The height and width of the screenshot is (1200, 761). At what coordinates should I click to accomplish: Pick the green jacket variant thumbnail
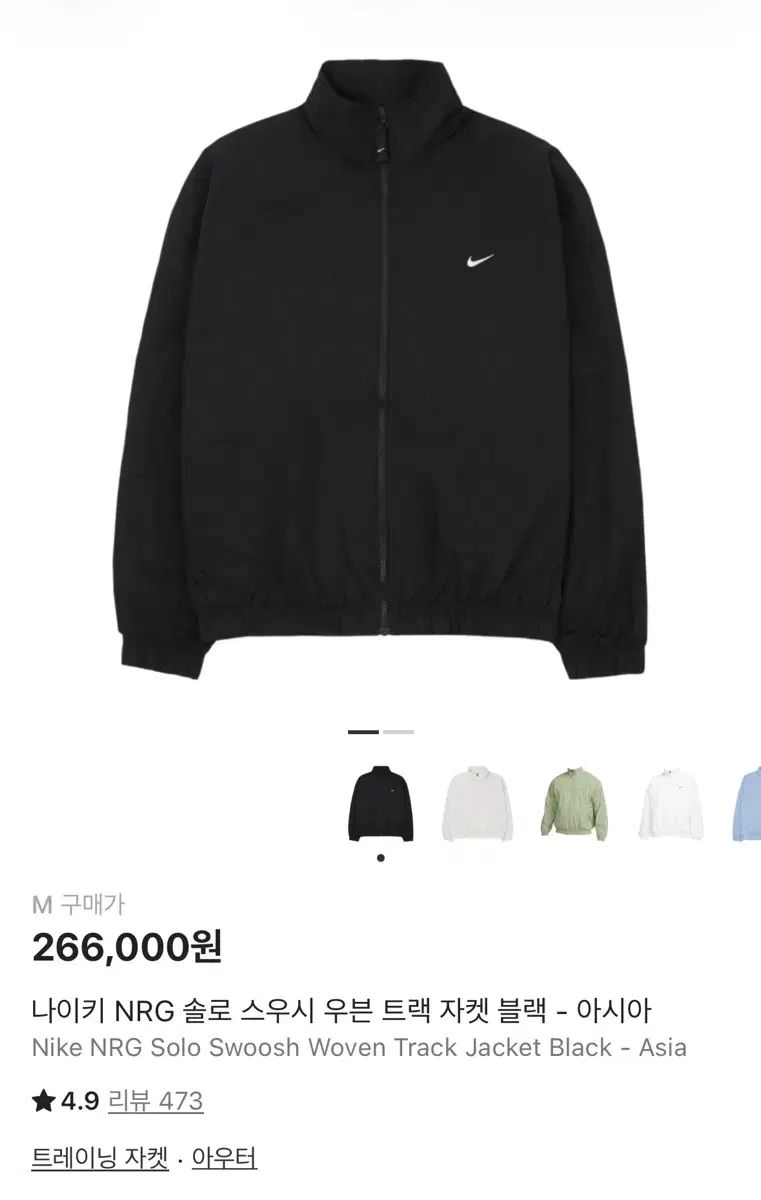(574, 803)
